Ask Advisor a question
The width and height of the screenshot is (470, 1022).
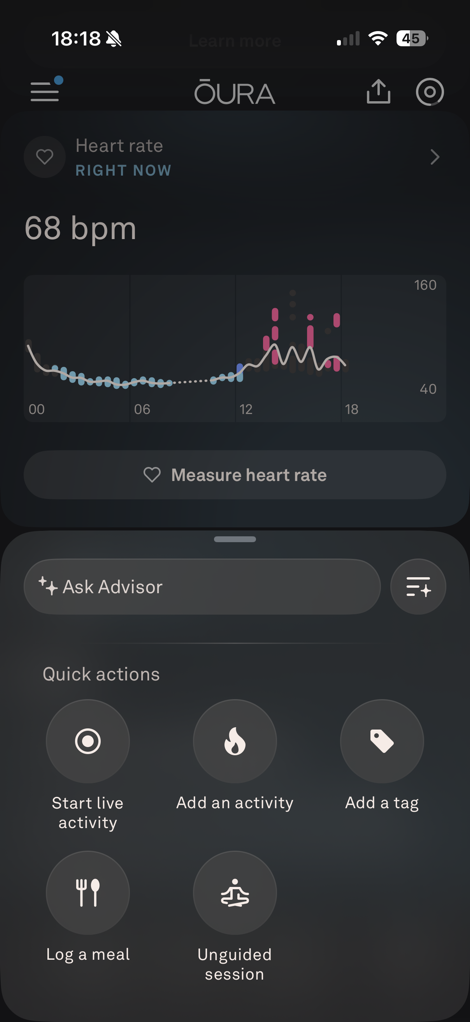tap(202, 587)
